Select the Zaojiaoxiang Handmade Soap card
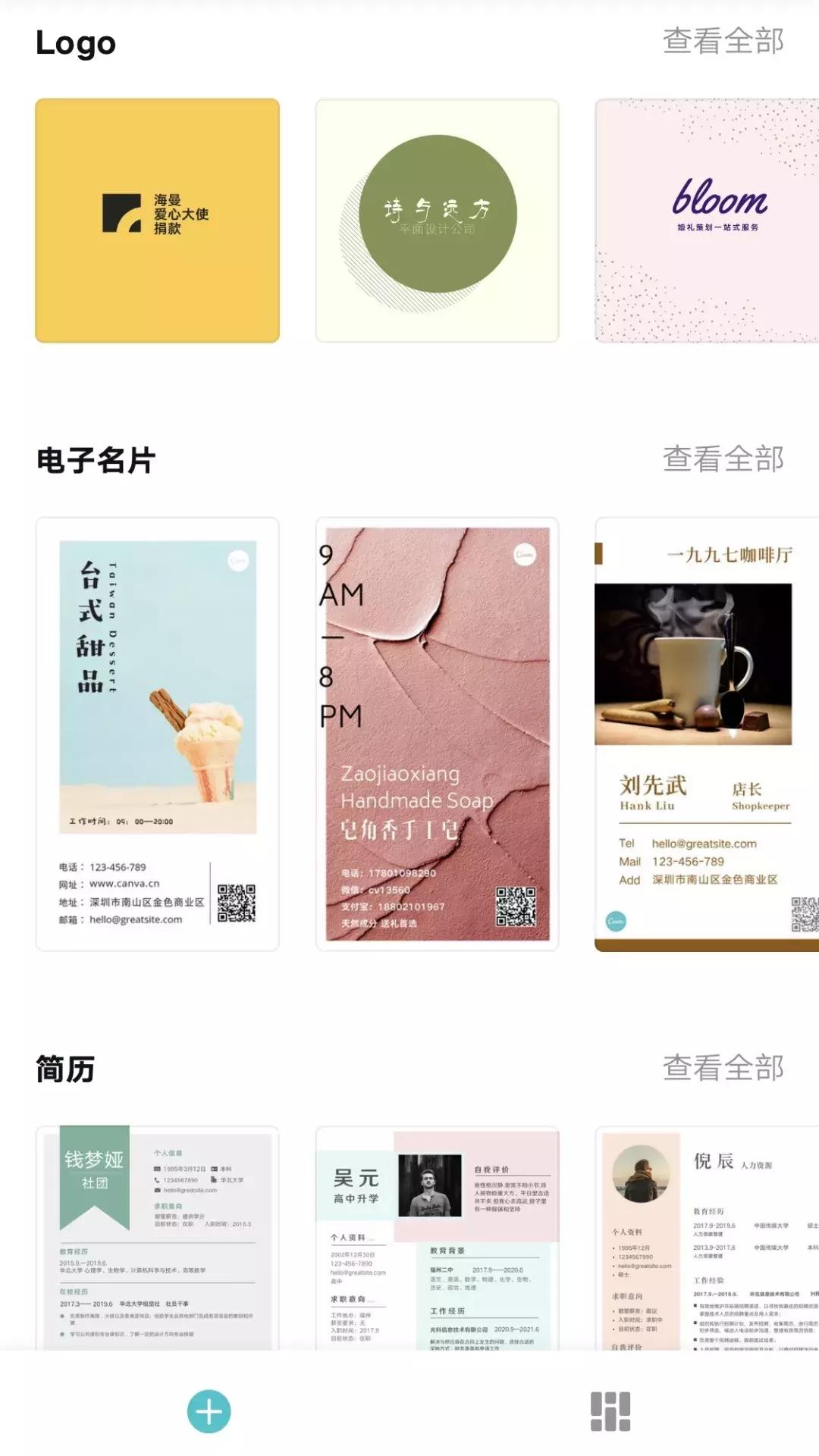The image size is (819, 1456). [437, 731]
